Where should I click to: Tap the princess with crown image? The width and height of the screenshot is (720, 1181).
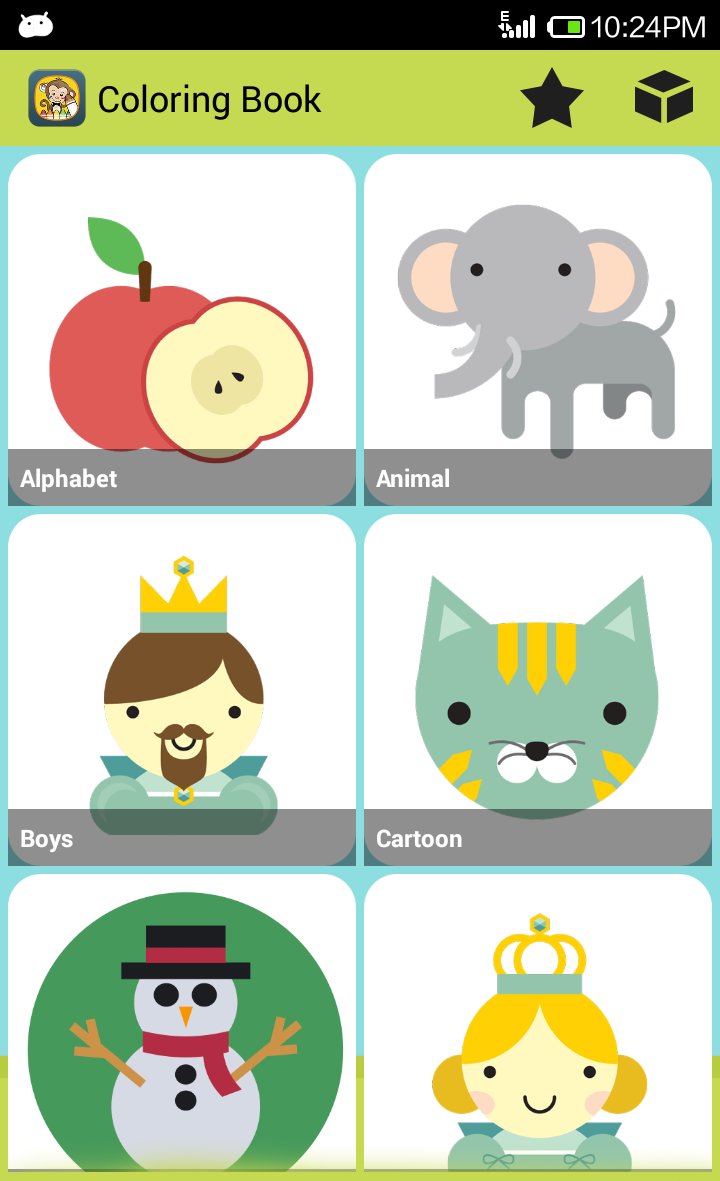coord(540,1040)
